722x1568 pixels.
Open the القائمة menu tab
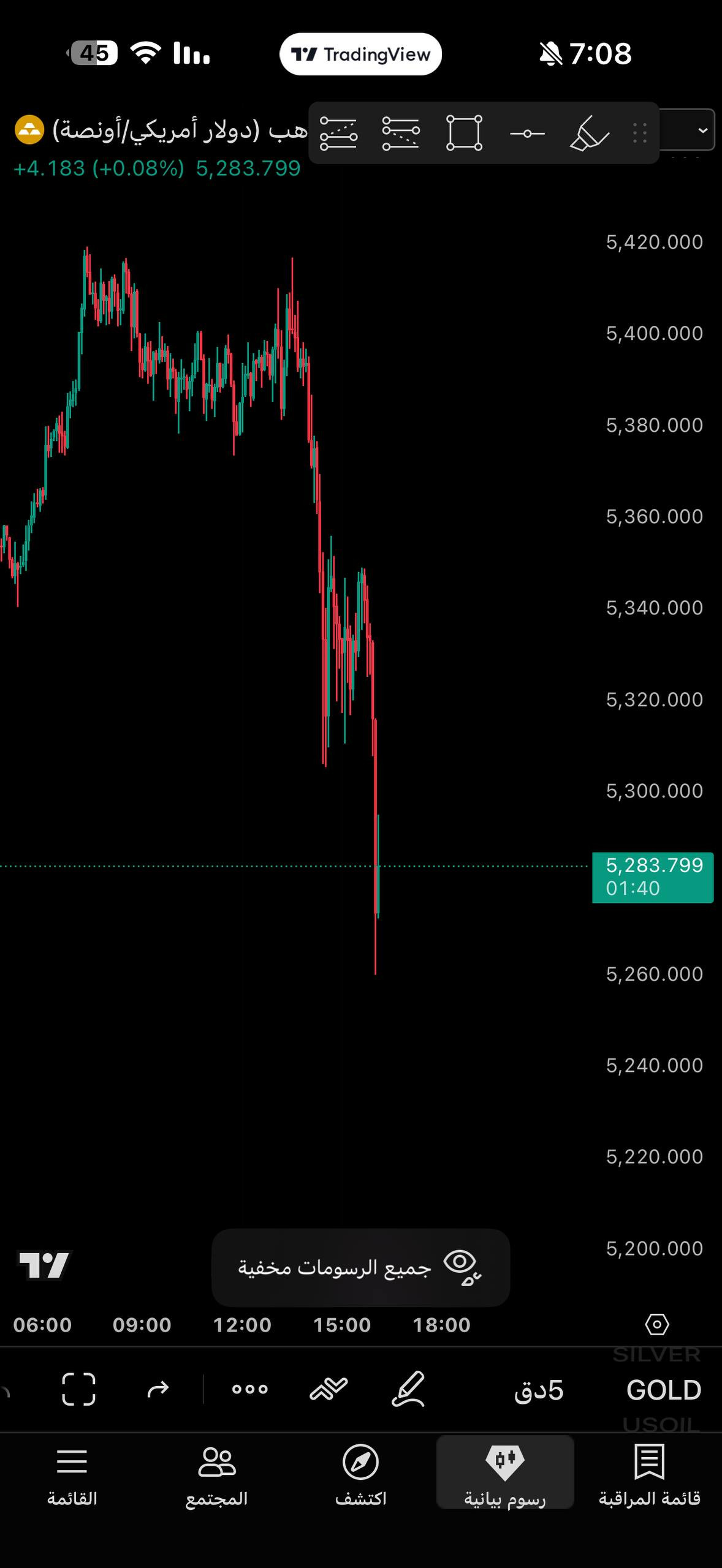pos(72,1474)
